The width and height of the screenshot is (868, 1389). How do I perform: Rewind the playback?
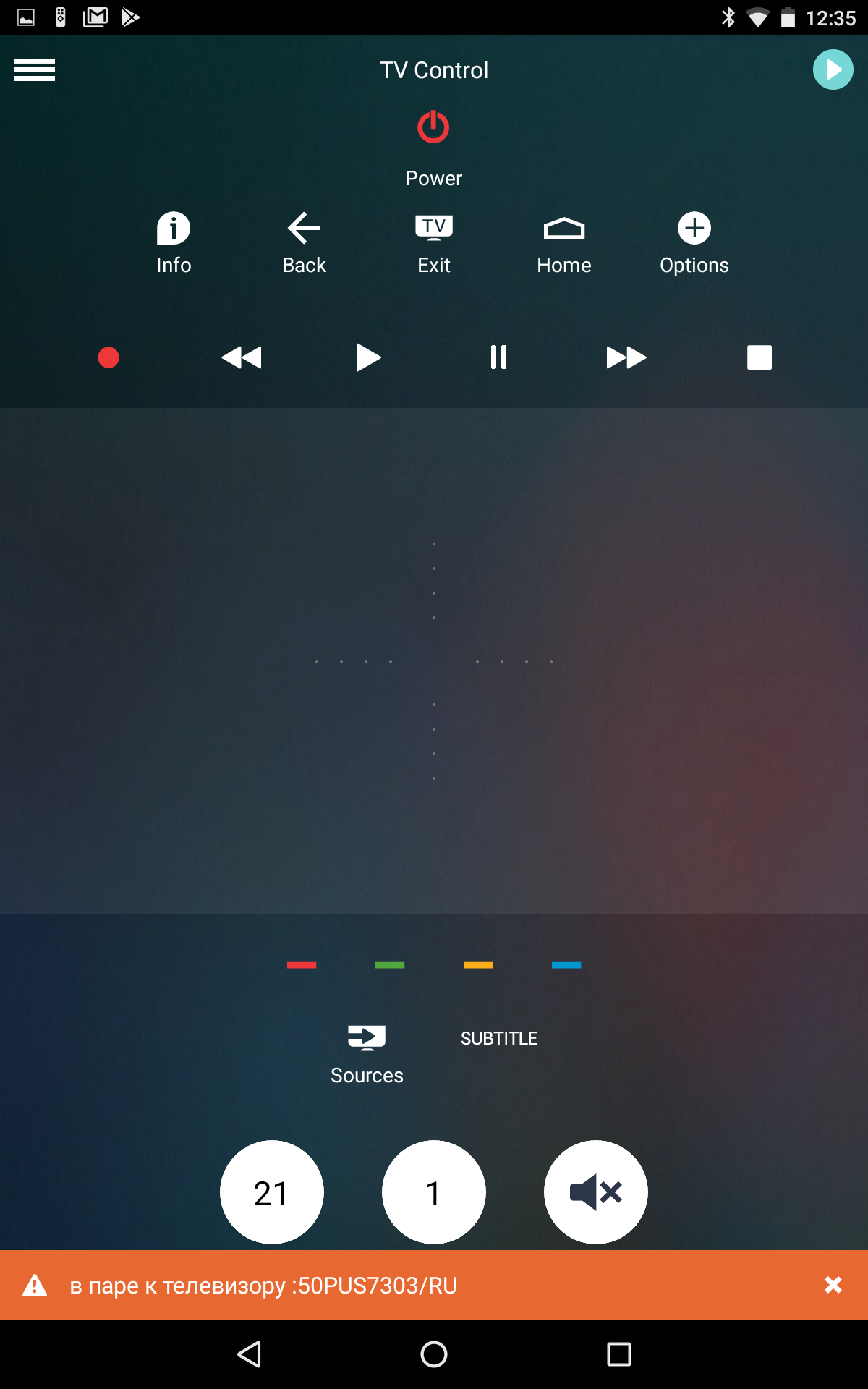(x=242, y=357)
